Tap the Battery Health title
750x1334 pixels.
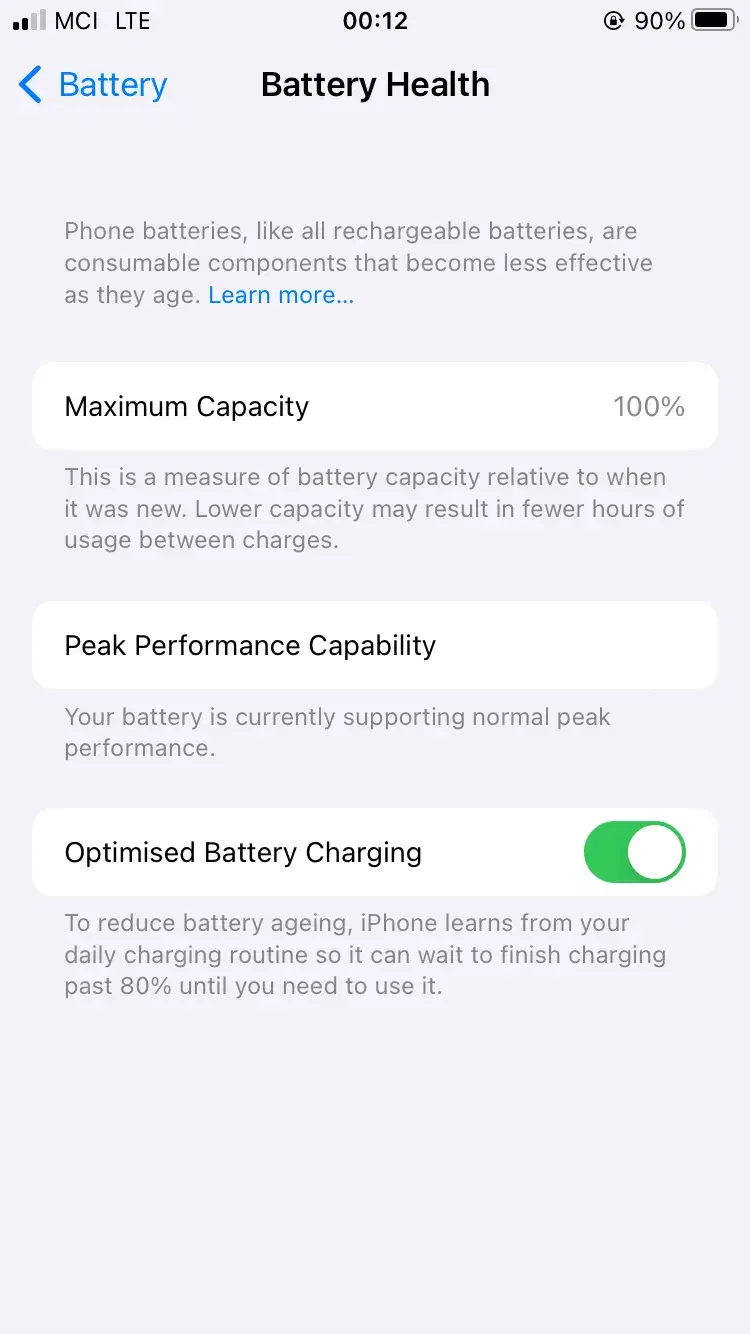pyautogui.click(x=375, y=84)
